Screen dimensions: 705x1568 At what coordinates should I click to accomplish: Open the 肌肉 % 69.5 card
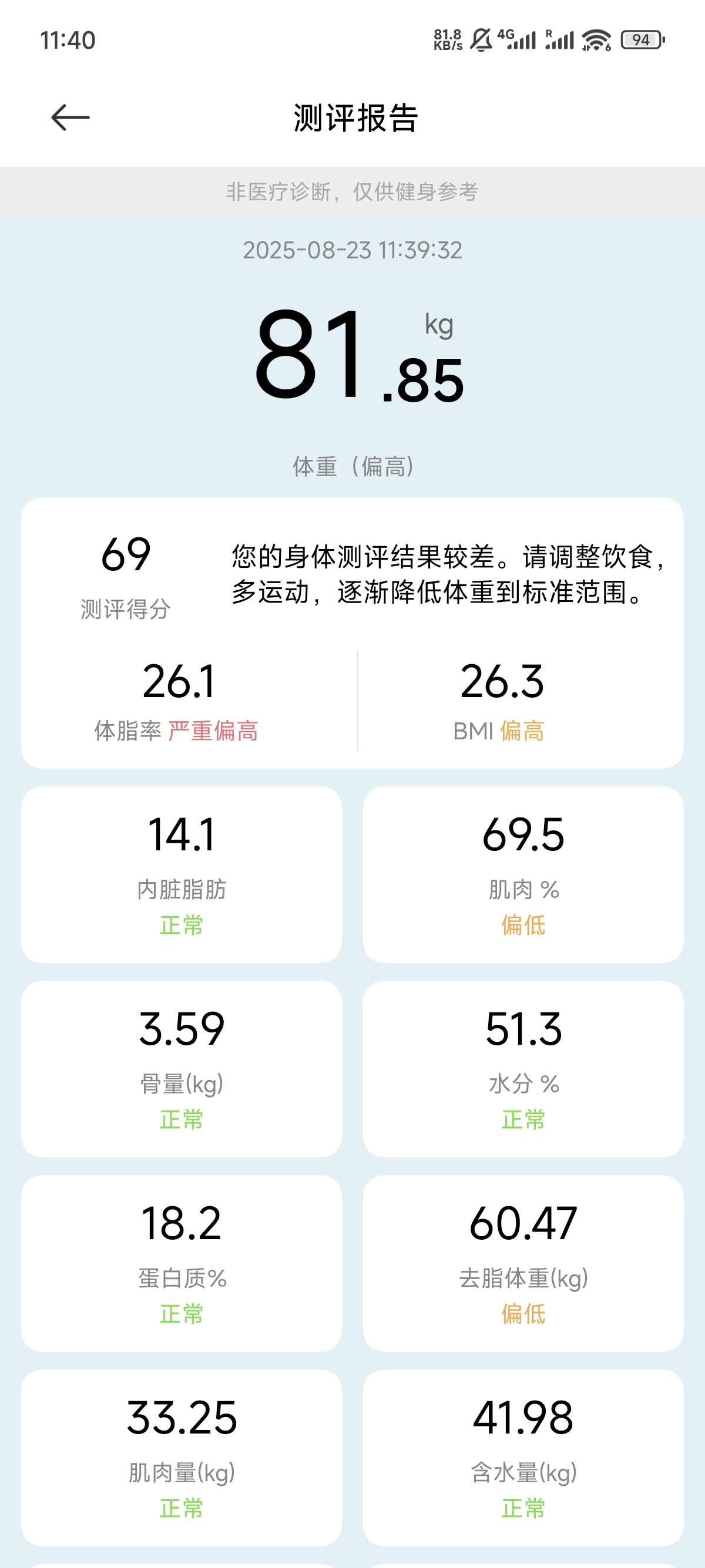(x=523, y=874)
